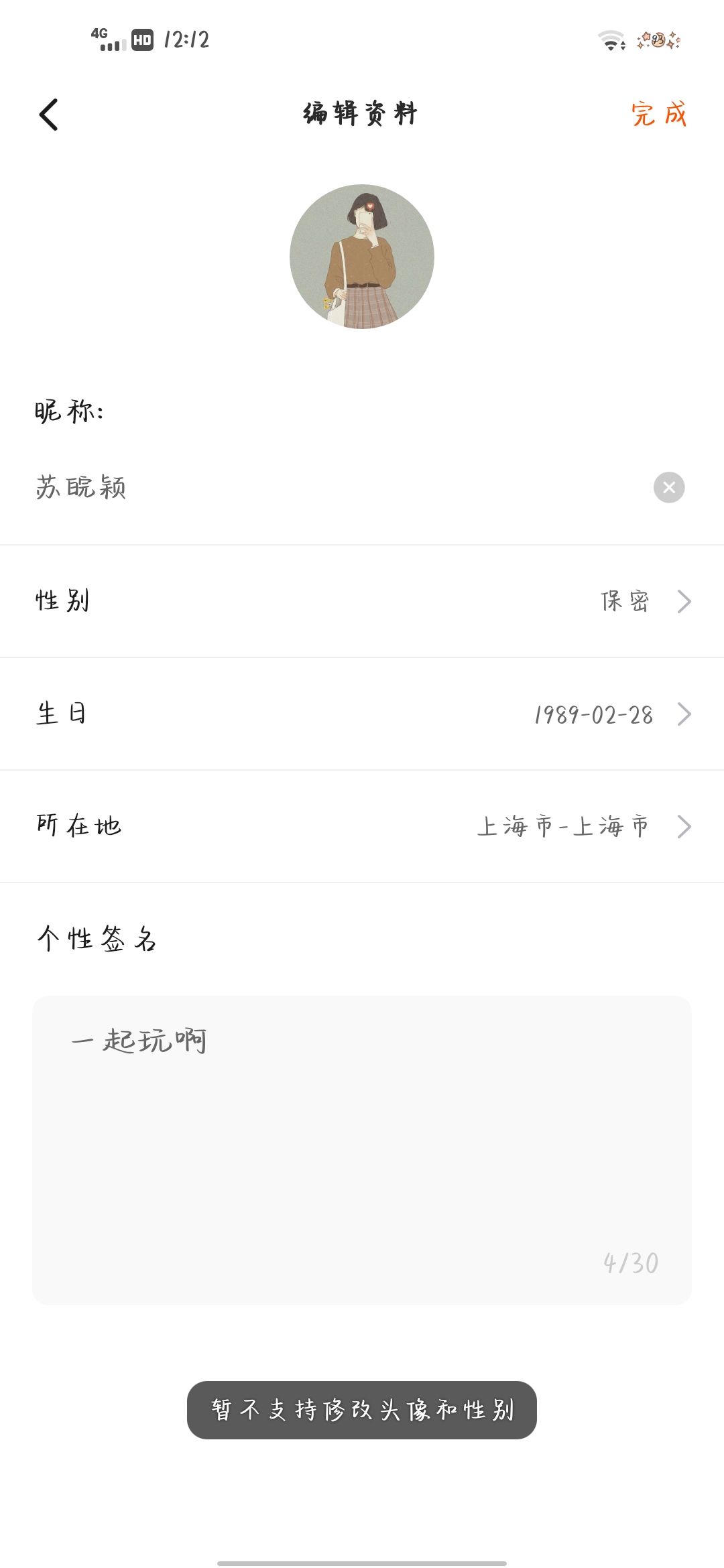
Task: Go back using the top-left arrow
Action: (x=49, y=115)
